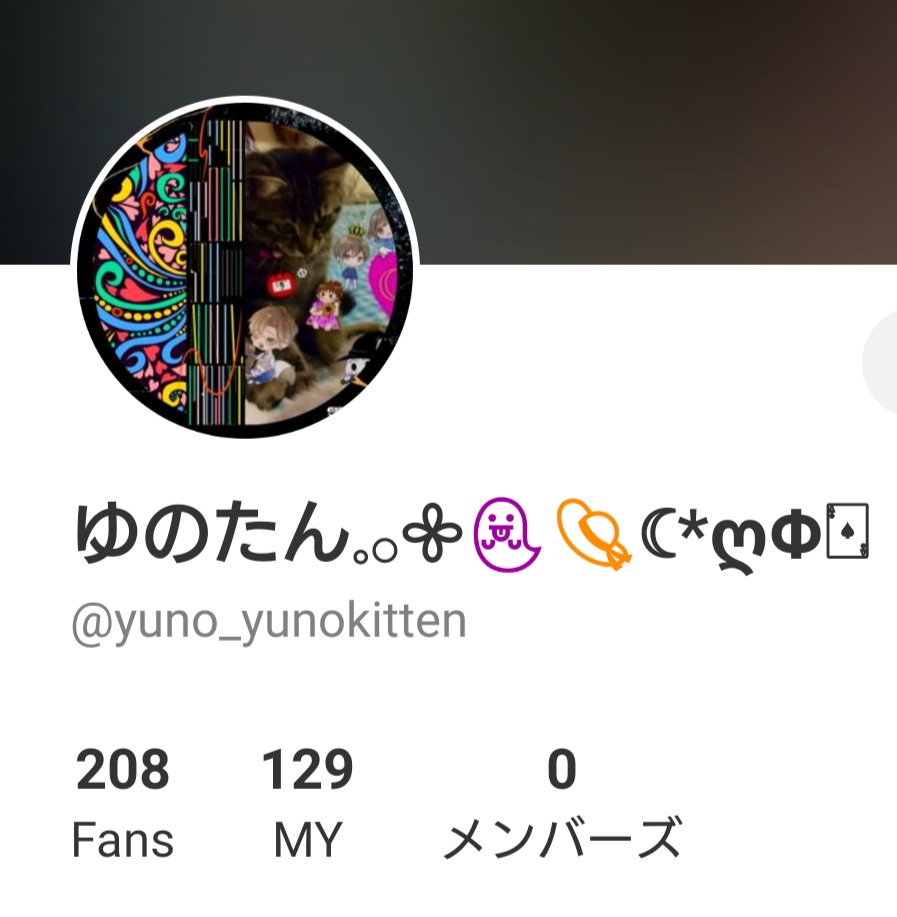Select the @yuno_yunokitten handle

[x=271, y=621]
